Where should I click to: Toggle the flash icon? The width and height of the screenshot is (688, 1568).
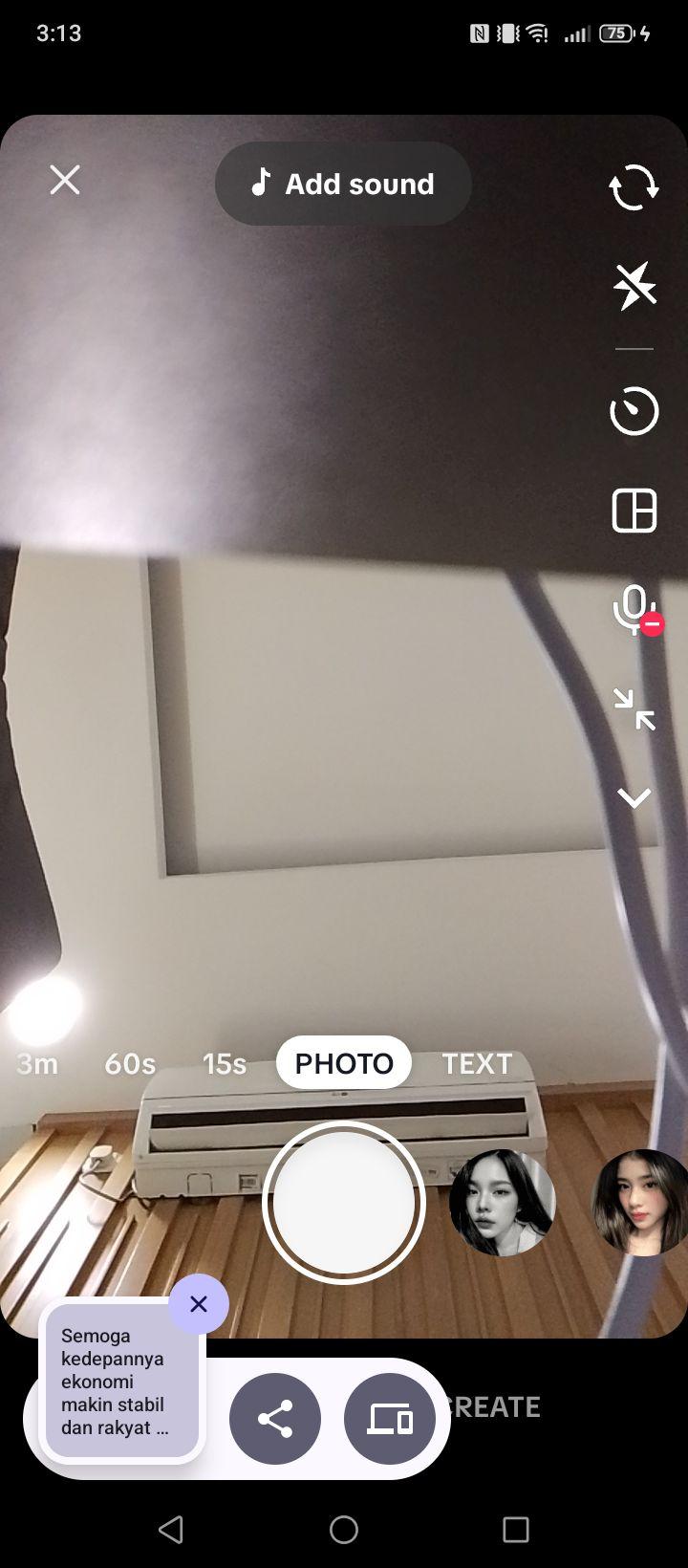point(634,285)
